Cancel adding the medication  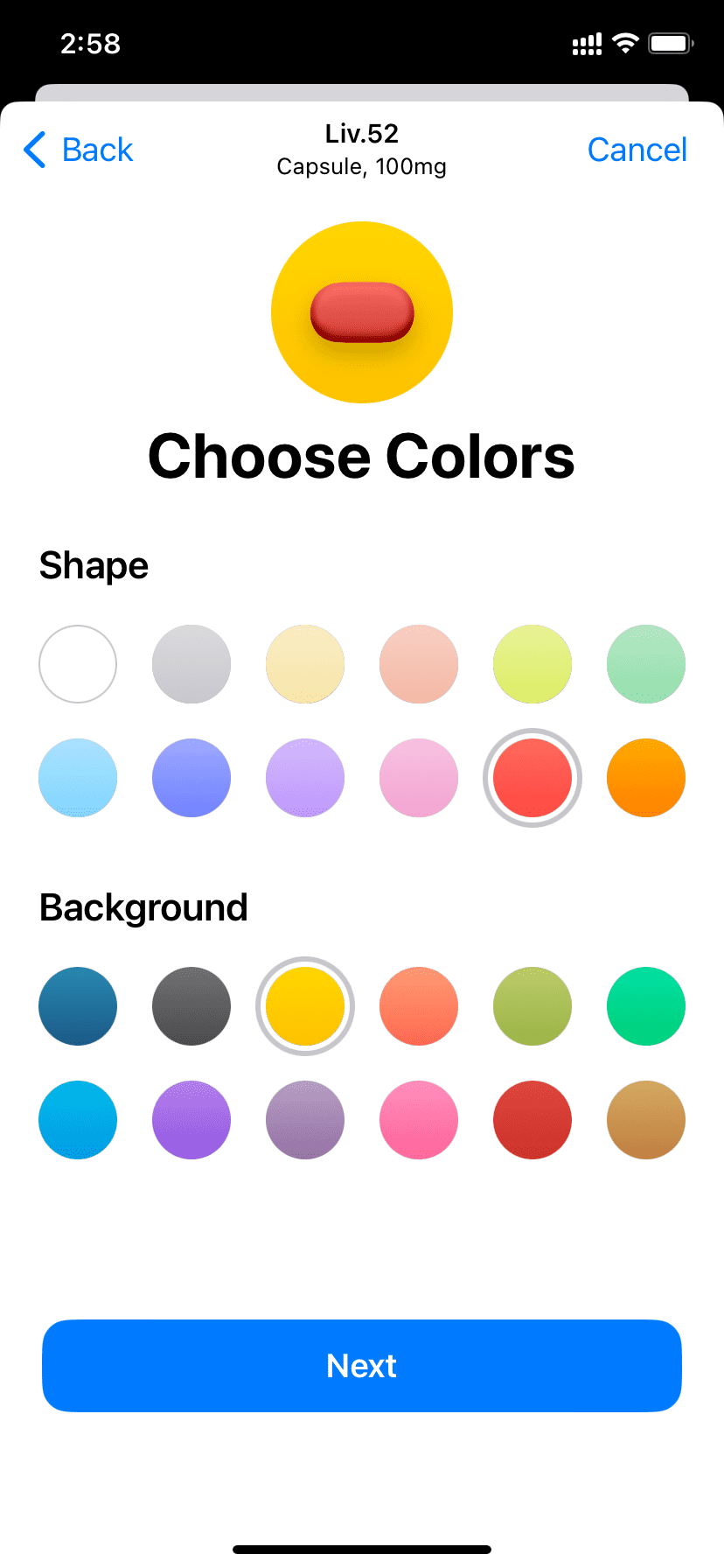tap(637, 150)
